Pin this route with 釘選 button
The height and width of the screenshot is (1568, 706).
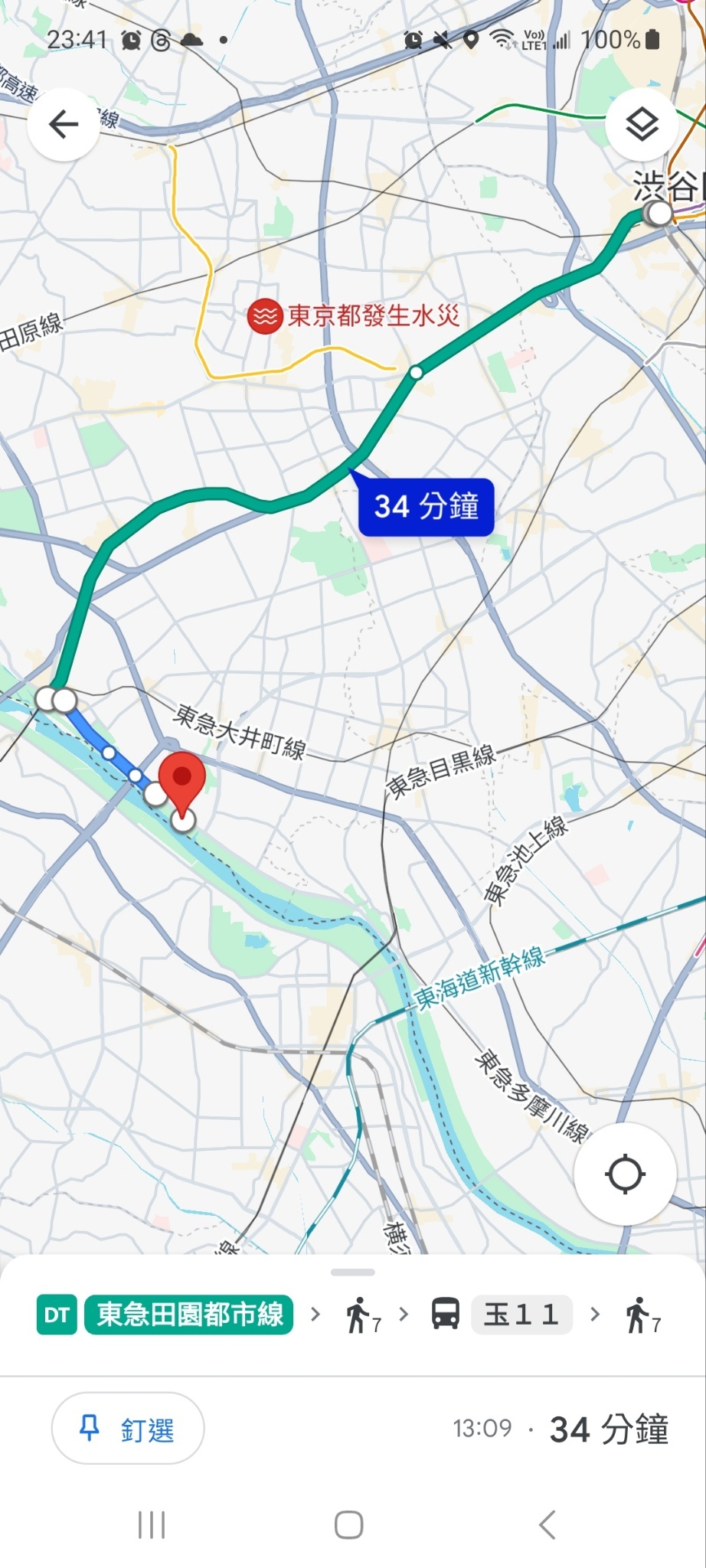tap(128, 1429)
